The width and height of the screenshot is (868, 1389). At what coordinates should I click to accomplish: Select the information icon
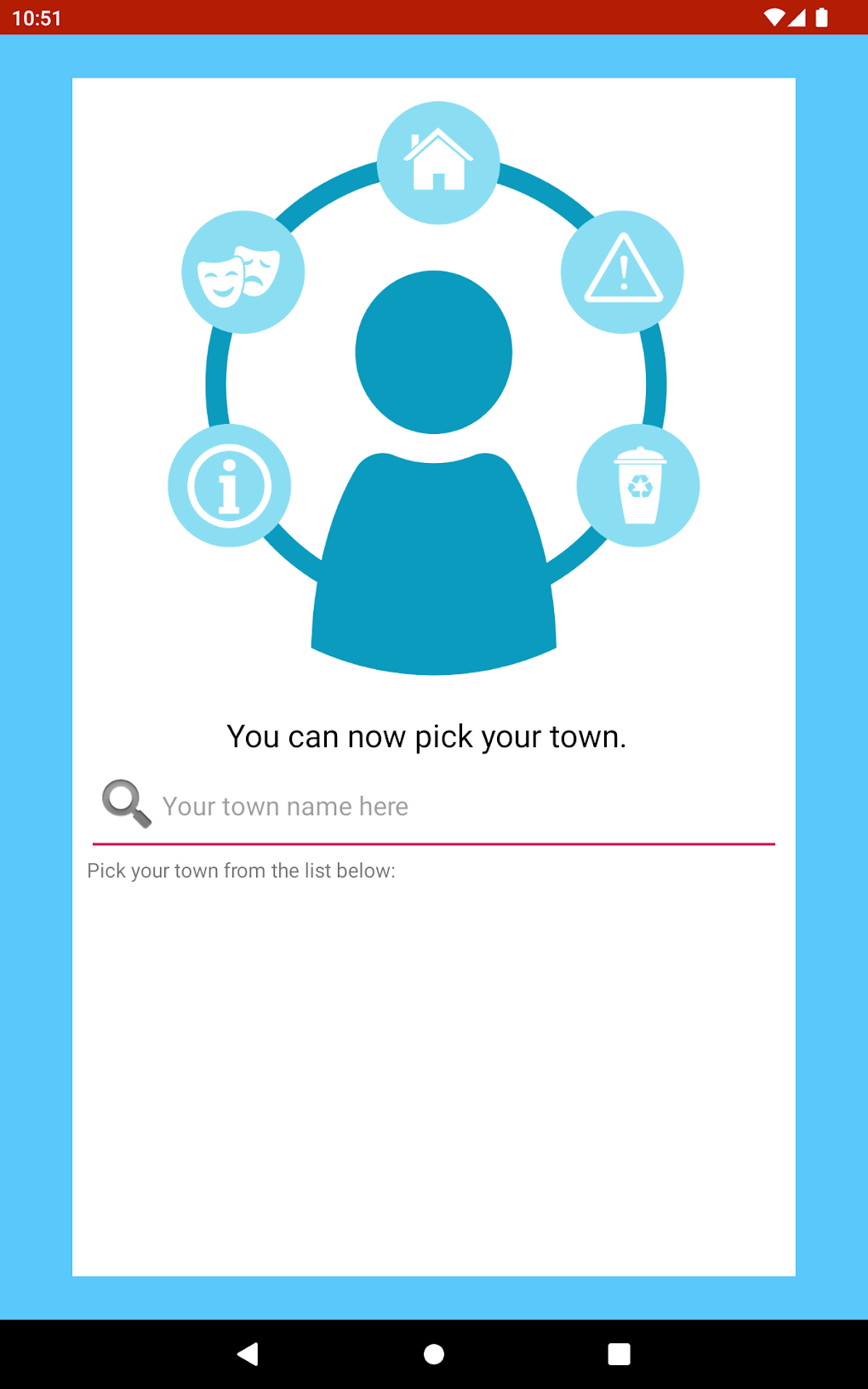pos(229,485)
